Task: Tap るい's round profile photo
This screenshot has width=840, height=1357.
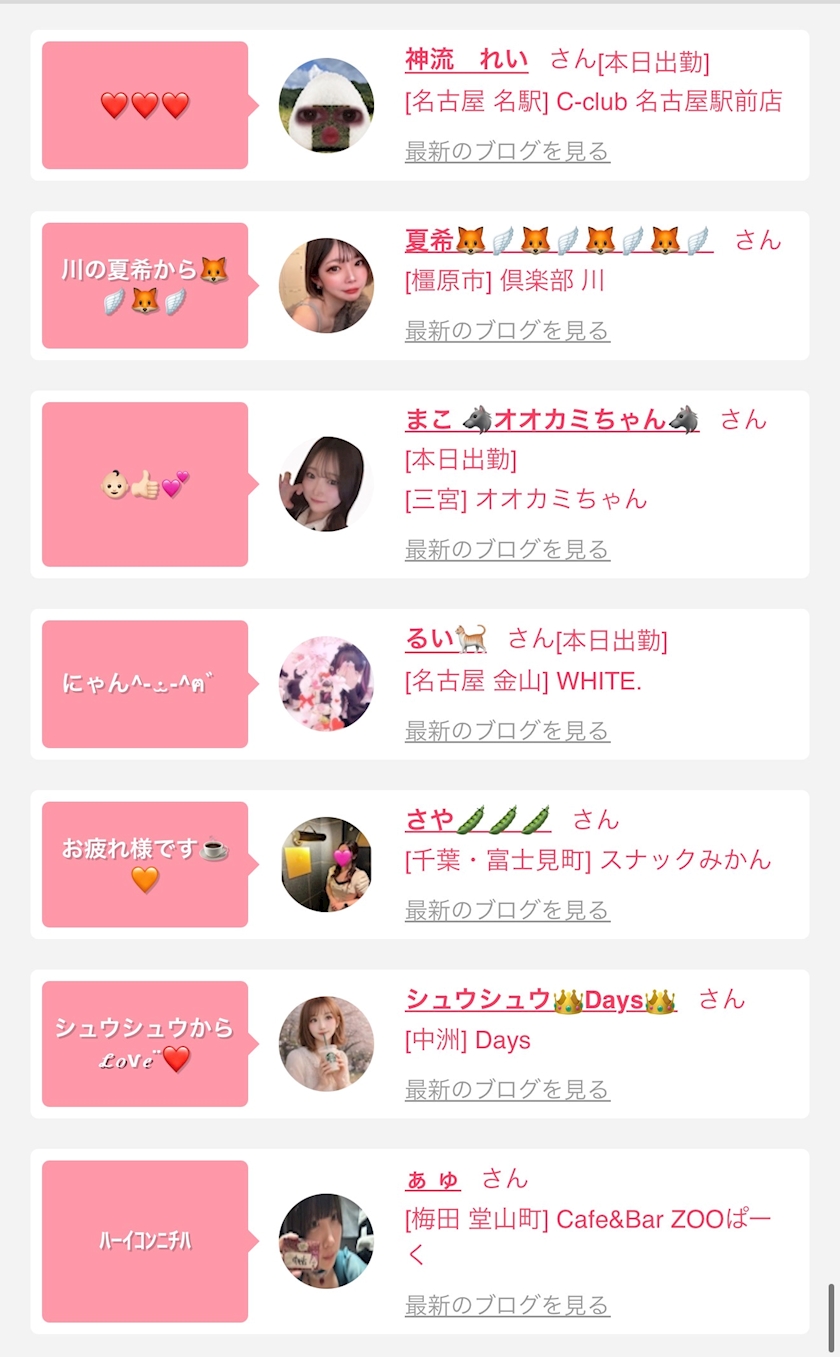Action: (x=326, y=684)
